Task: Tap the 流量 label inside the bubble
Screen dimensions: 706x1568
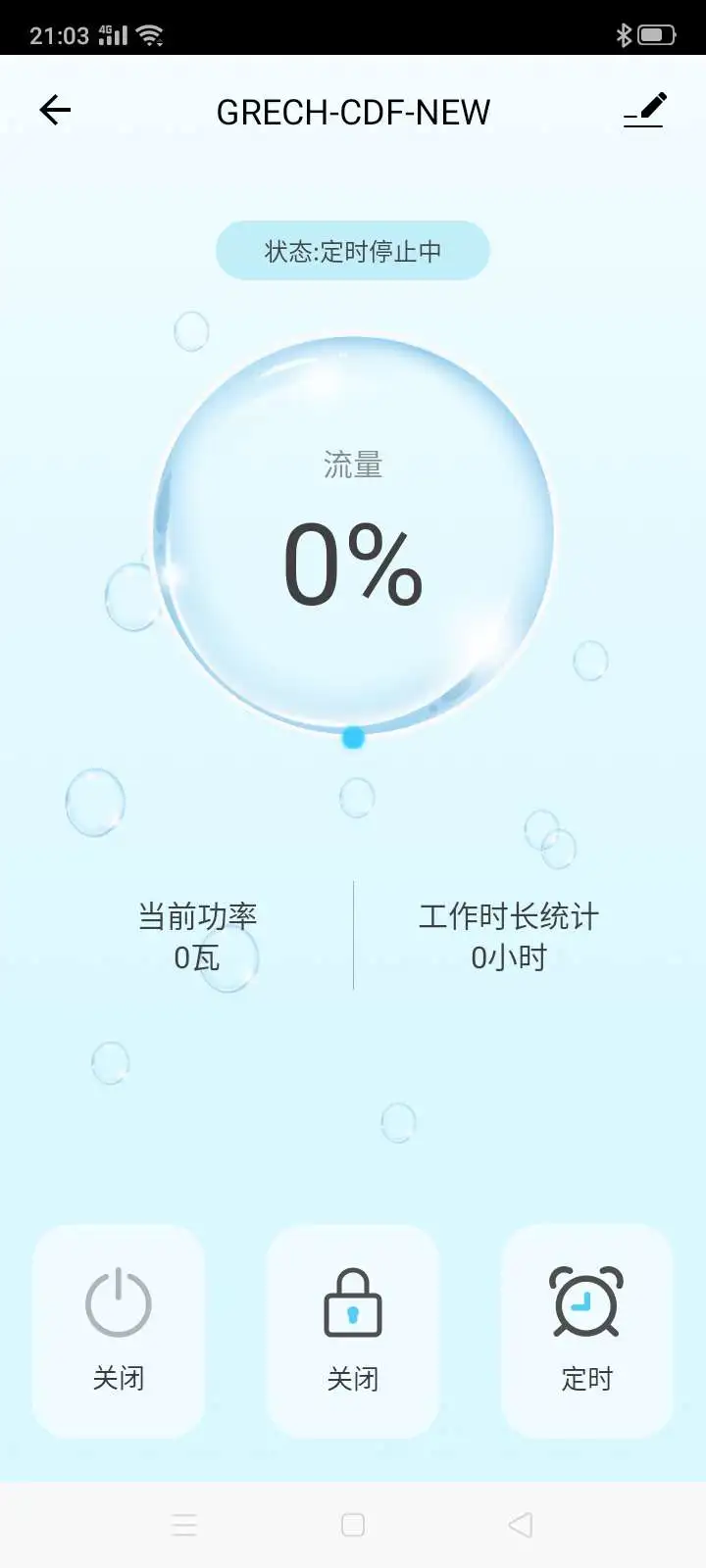Action: click(x=353, y=464)
